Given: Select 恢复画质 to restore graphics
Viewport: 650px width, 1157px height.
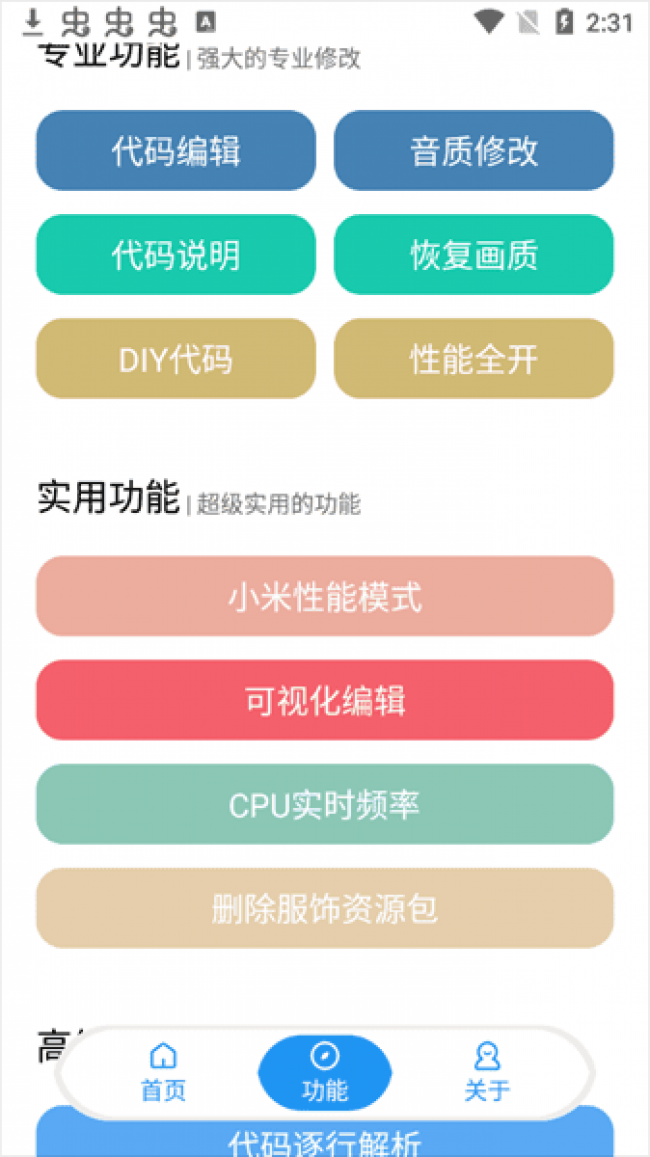Looking at the screenshot, I should [x=473, y=255].
